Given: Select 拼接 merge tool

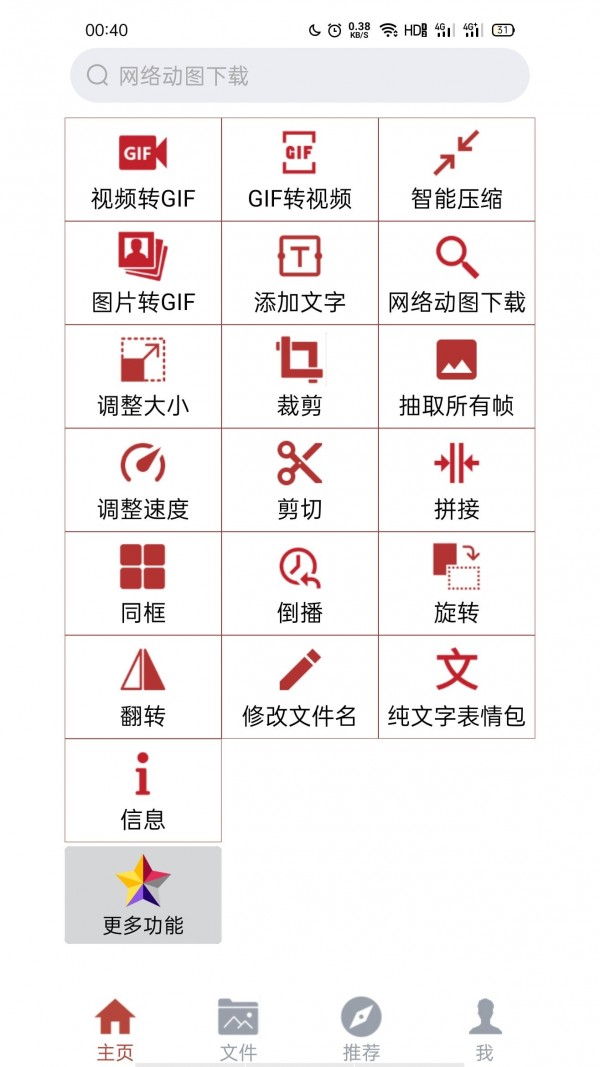Looking at the screenshot, I should pos(457,480).
